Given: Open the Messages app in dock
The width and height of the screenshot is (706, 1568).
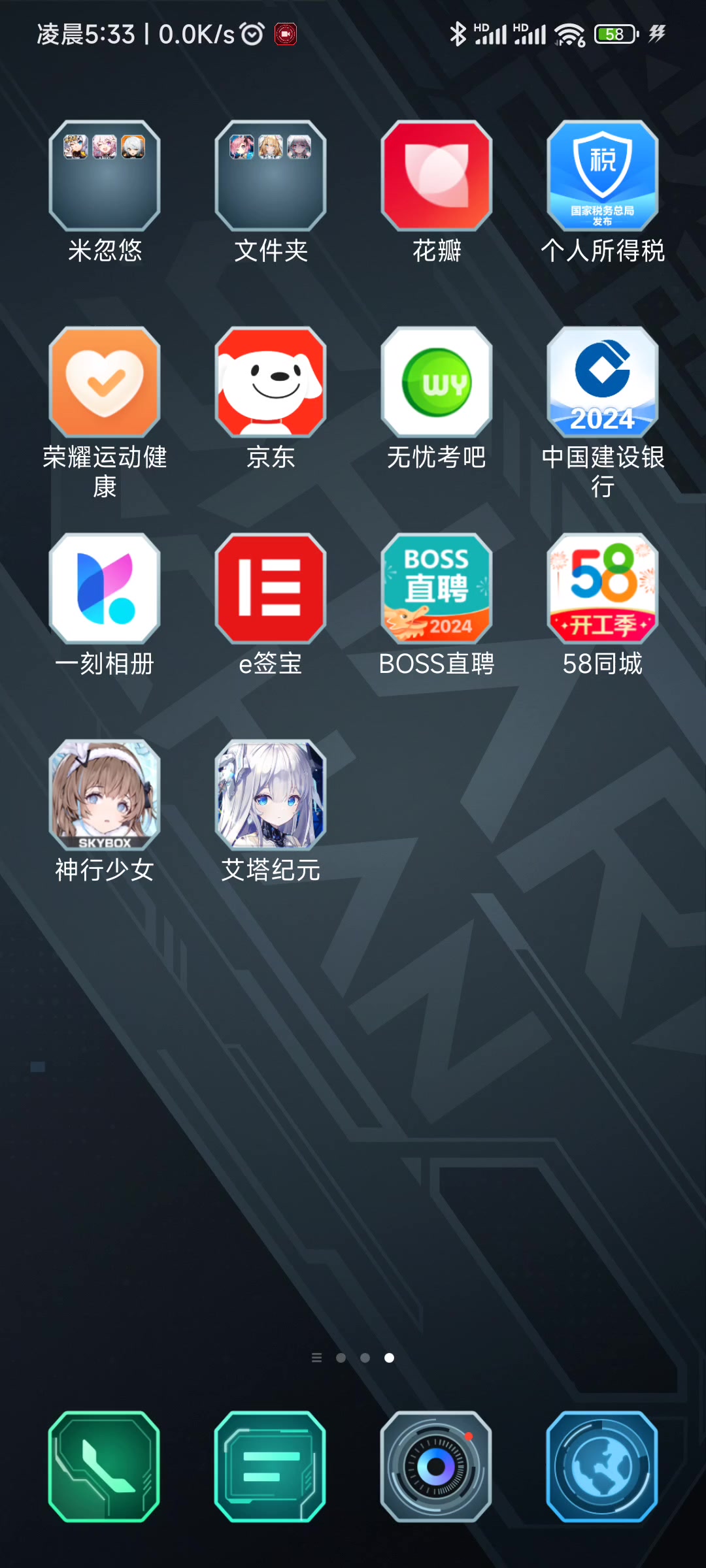Looking at the screenshot, I should (x=271, y=1467).
